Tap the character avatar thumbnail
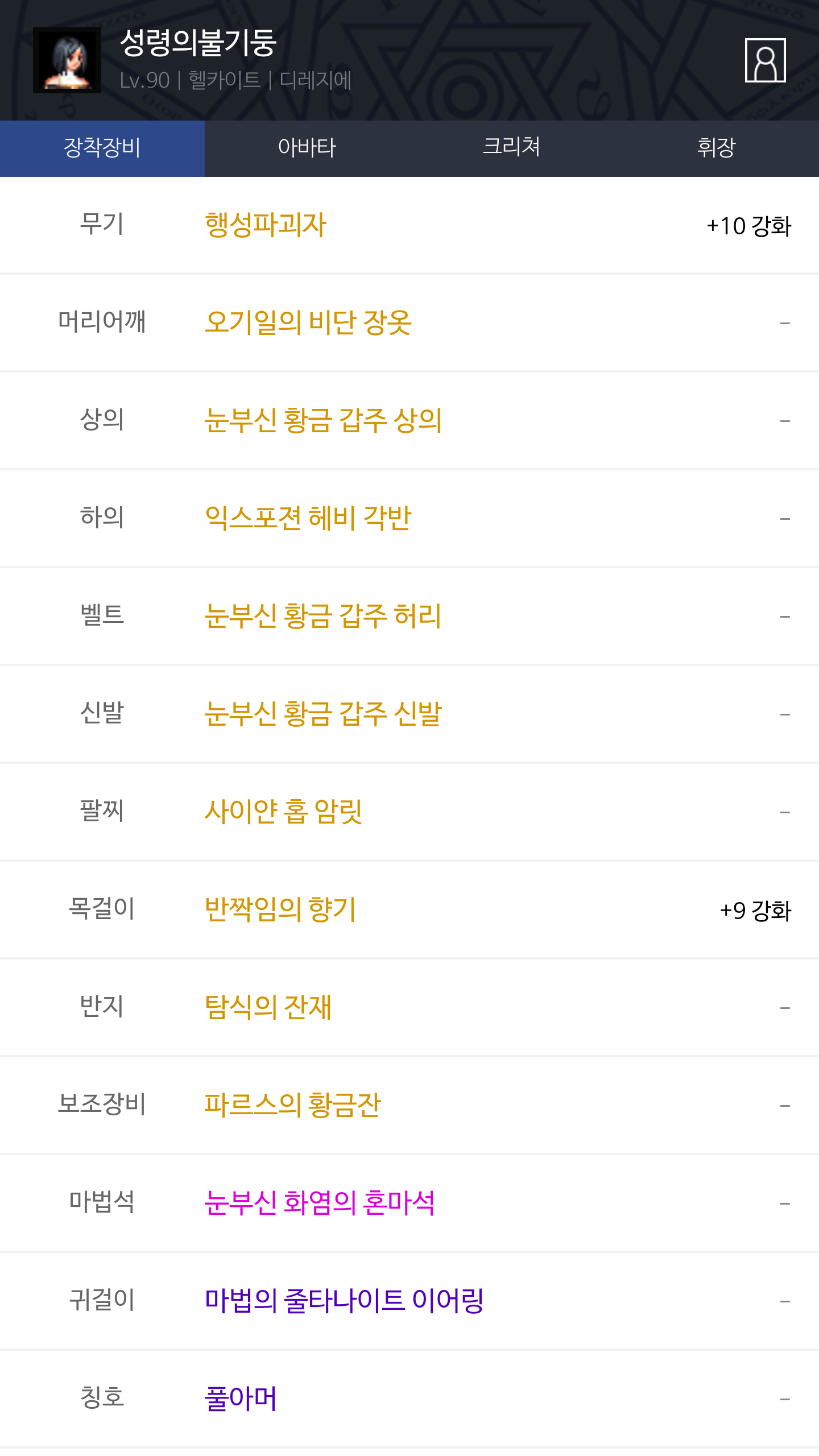Screen dimensions: 819x1456 pos(67,60)
